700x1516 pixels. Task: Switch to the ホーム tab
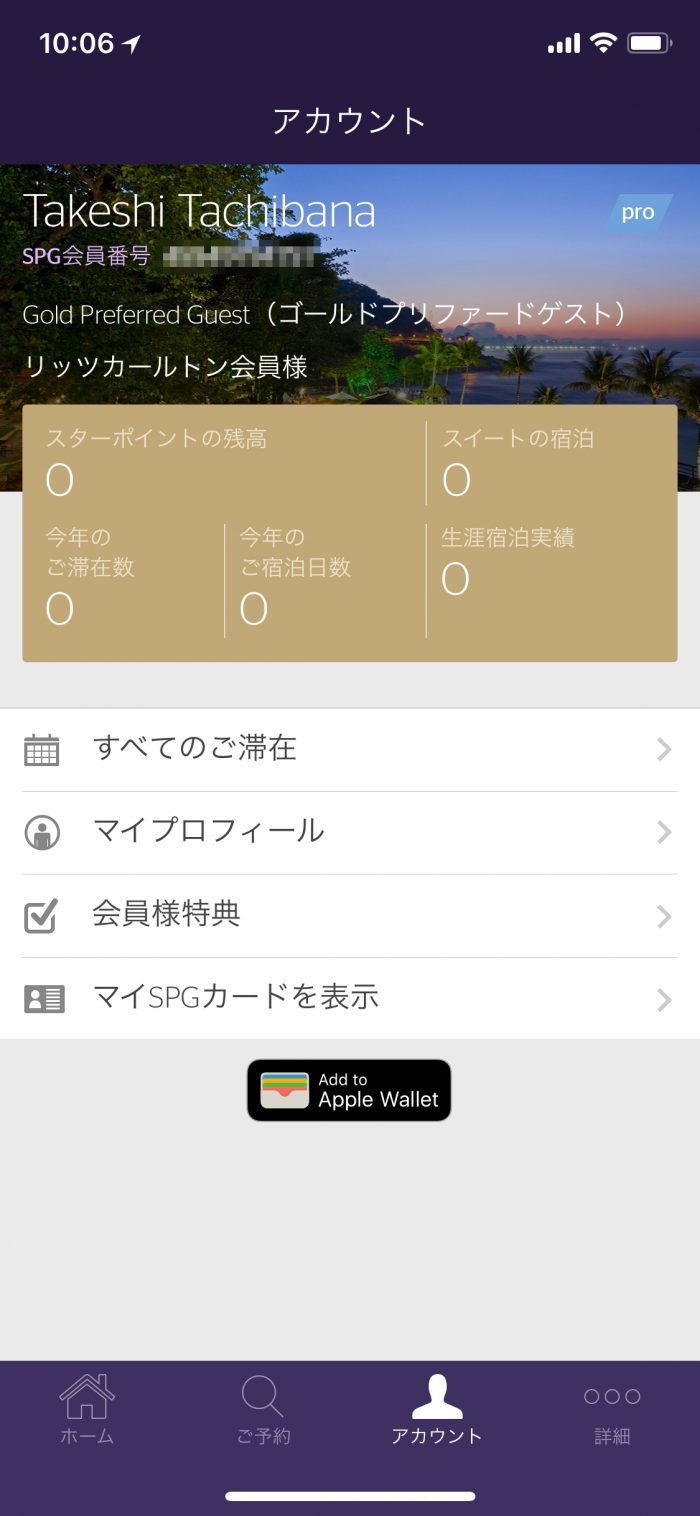point(87,1410)
